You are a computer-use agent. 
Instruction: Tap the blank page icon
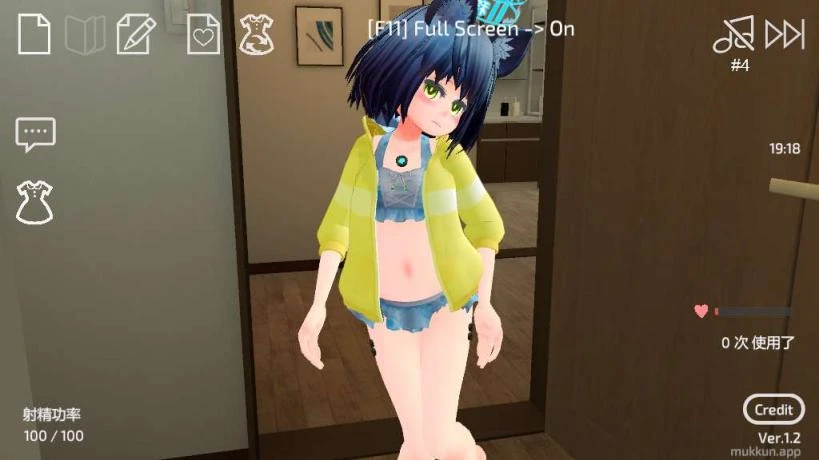[34, 34]
